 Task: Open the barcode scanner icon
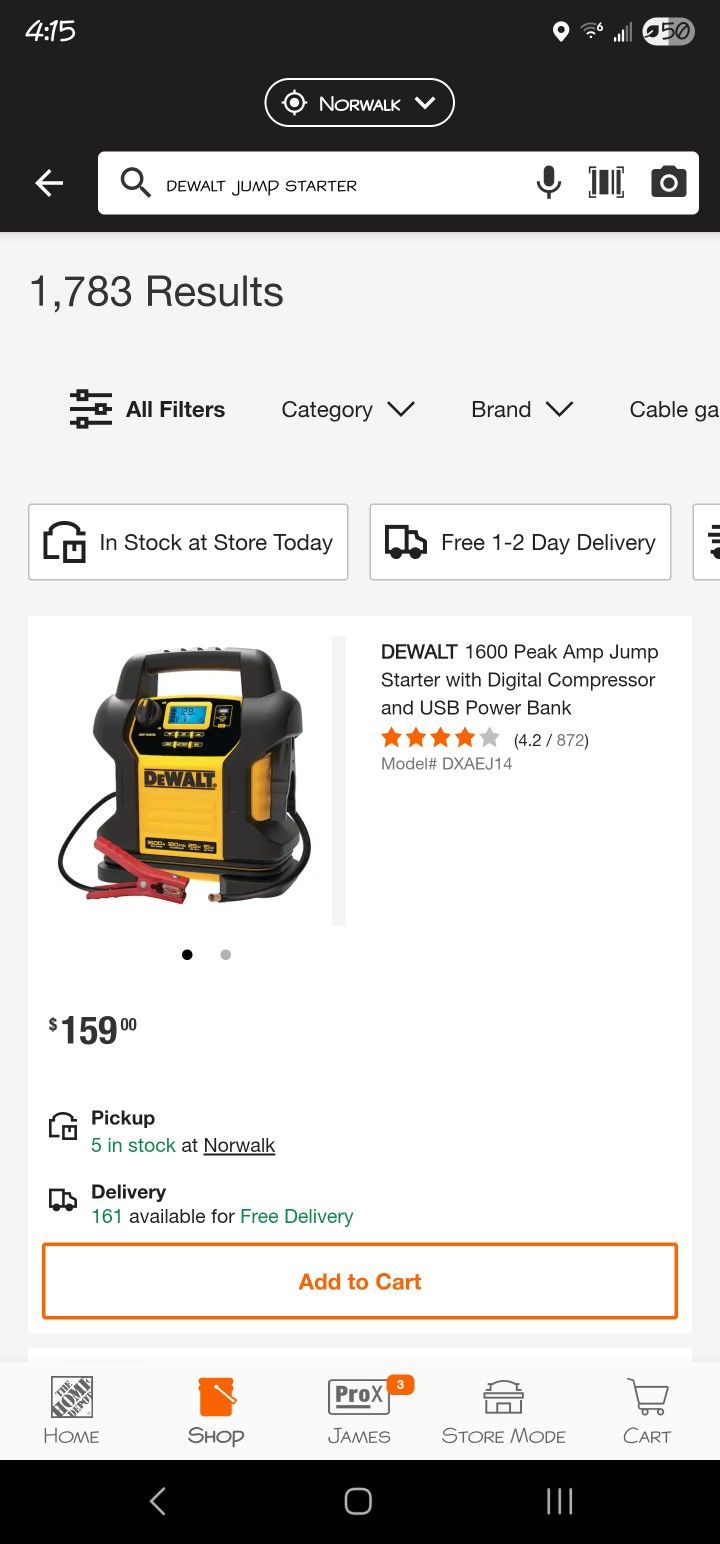(605, 182)
